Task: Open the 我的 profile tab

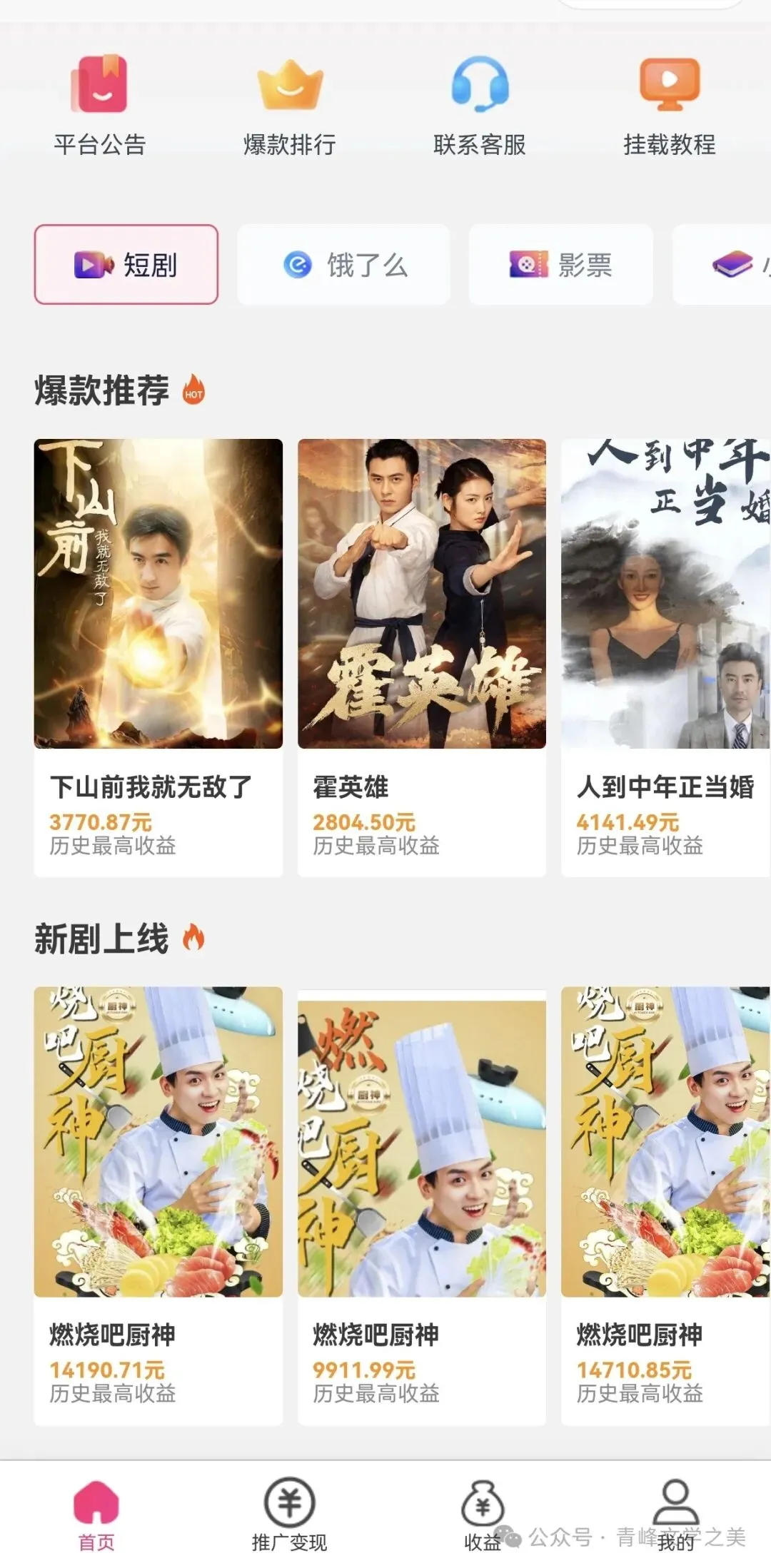Action: click(x=675, y=1512)
